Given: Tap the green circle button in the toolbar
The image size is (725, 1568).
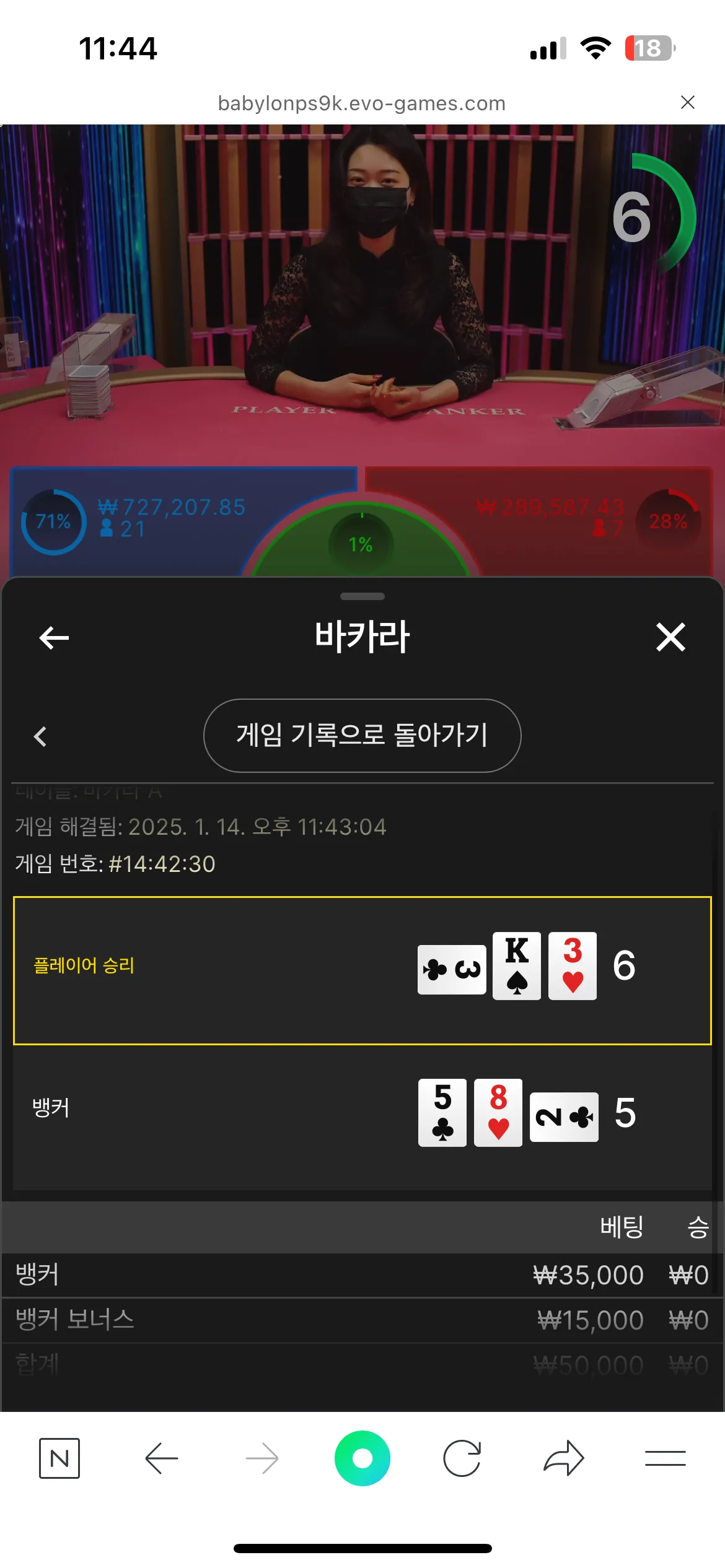Looking at the screenshot, I should click(362, 1458).
